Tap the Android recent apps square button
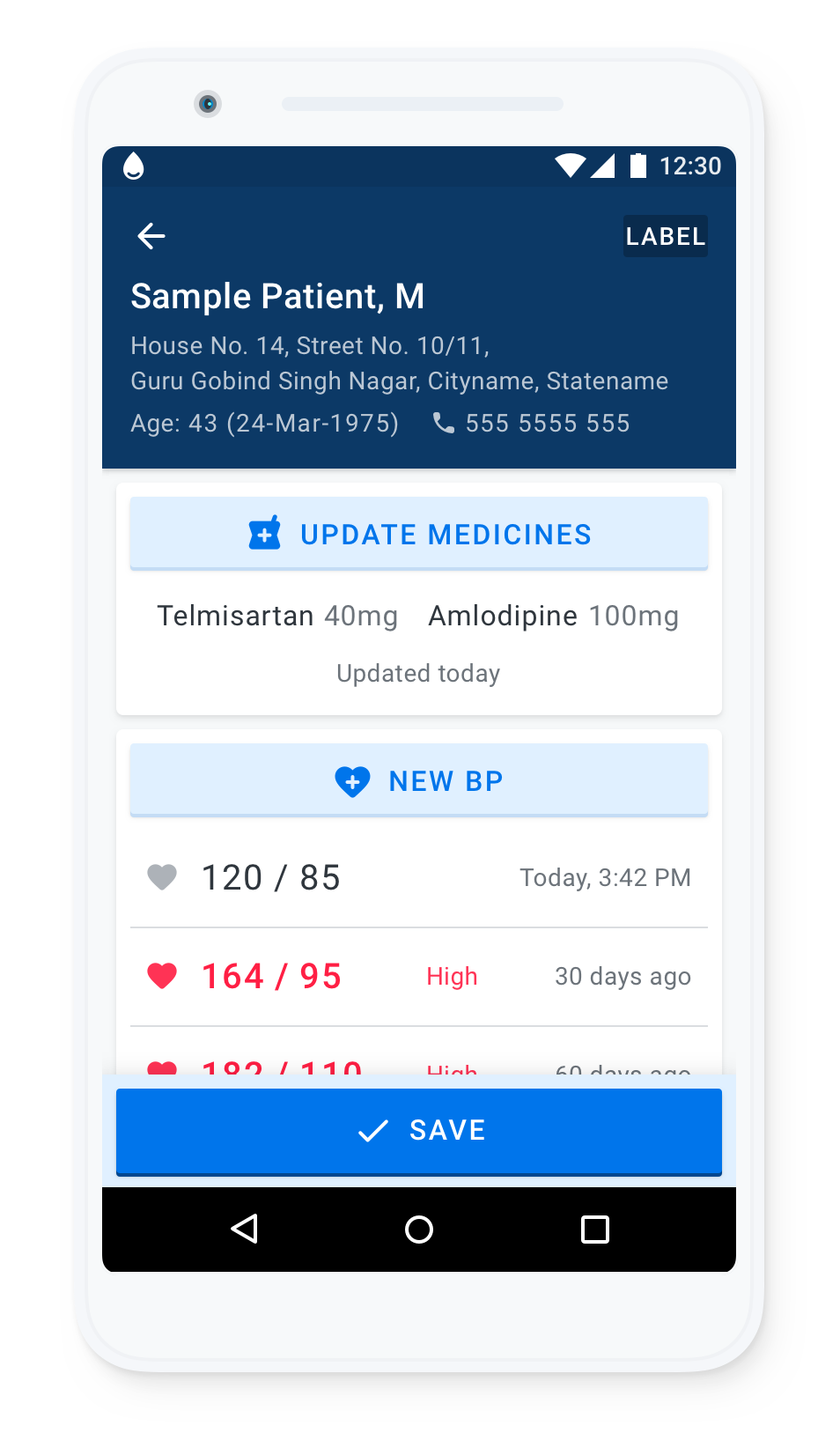Screen dimensions: 840x1455 pyautogui.click(x=593, y=1230)
